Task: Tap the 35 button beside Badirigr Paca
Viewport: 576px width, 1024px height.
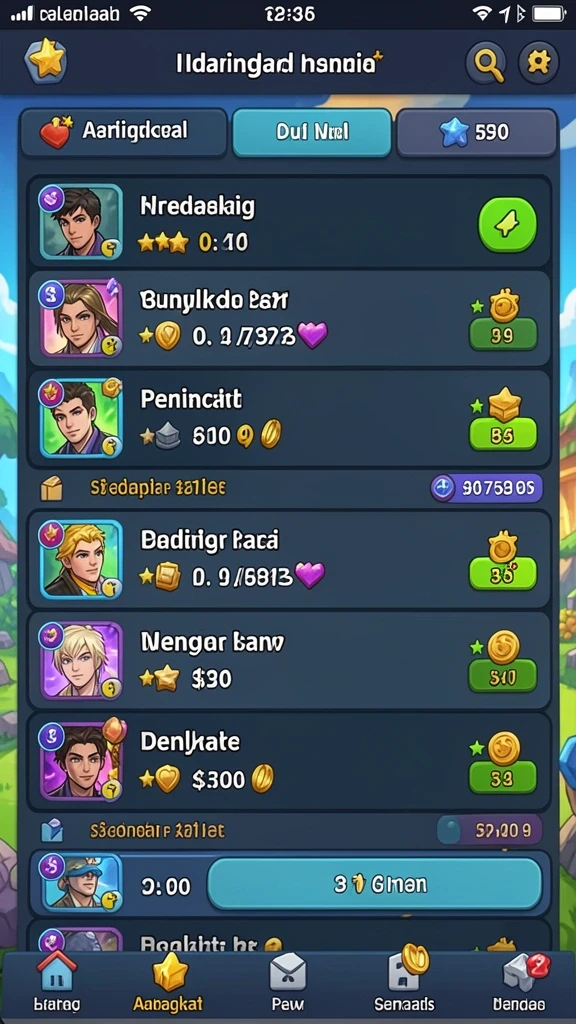Action: point(503,574)
